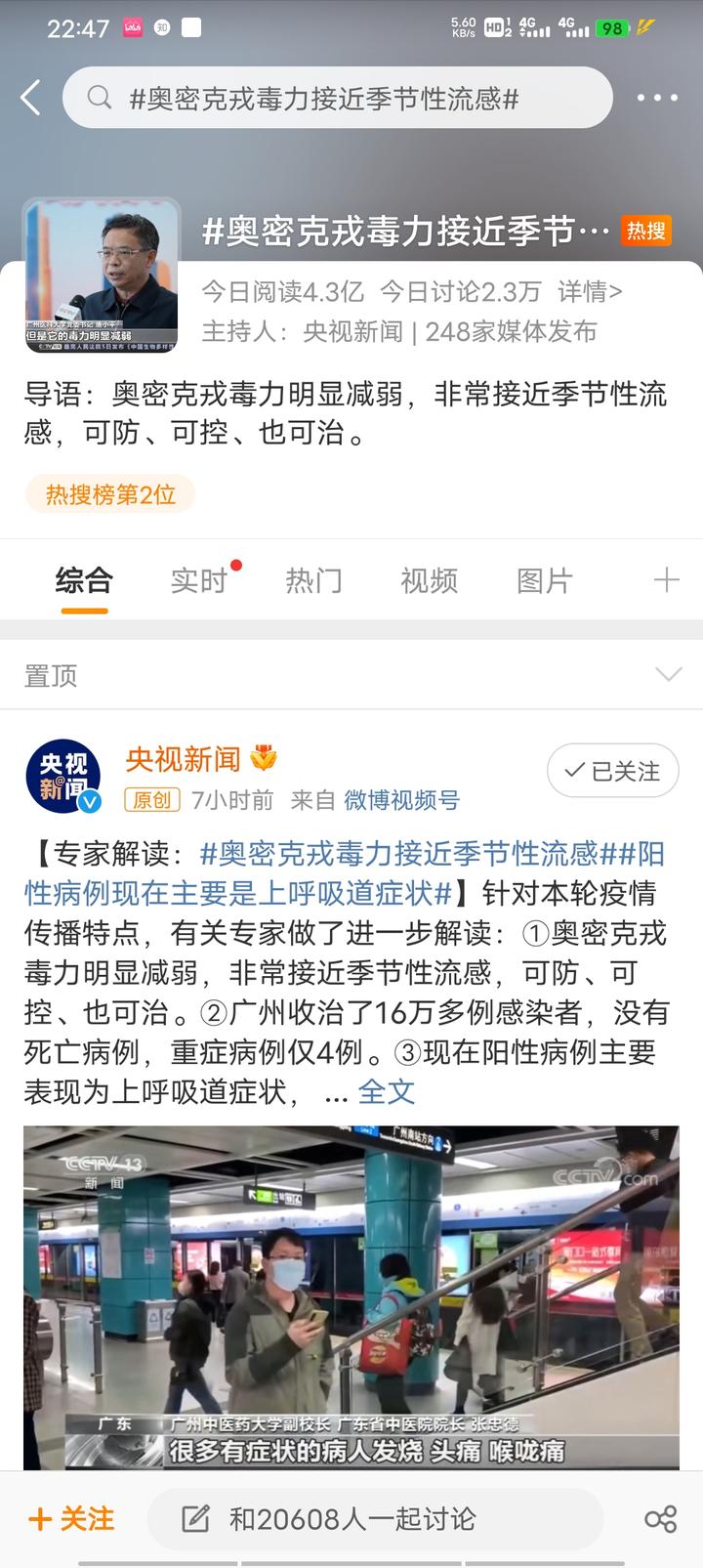Add a tab with the plus icon
Image resolution: width=703 pixels, height=1568 pixels.
click(666, 580)
